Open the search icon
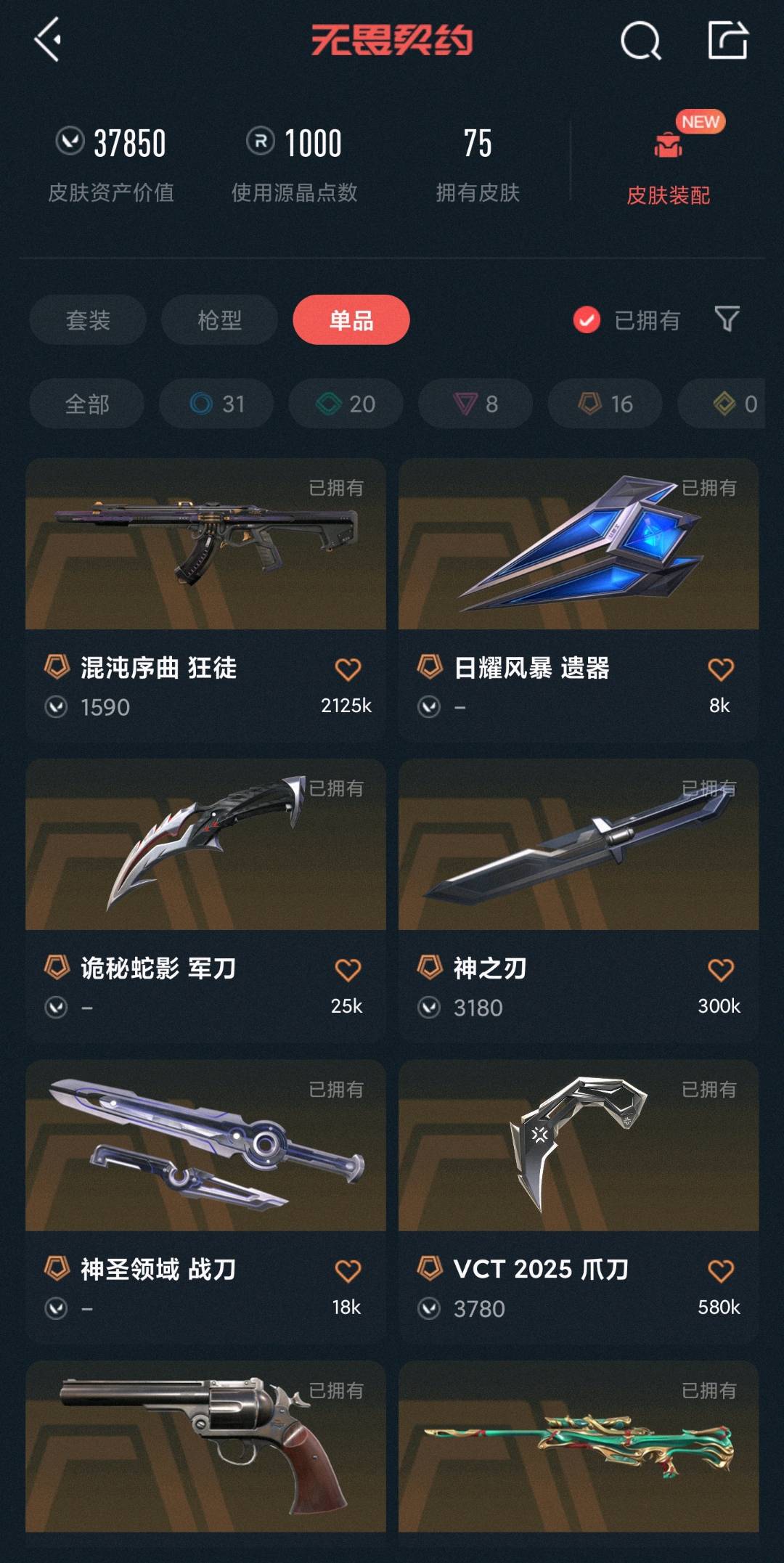 (x=641, y=41)
